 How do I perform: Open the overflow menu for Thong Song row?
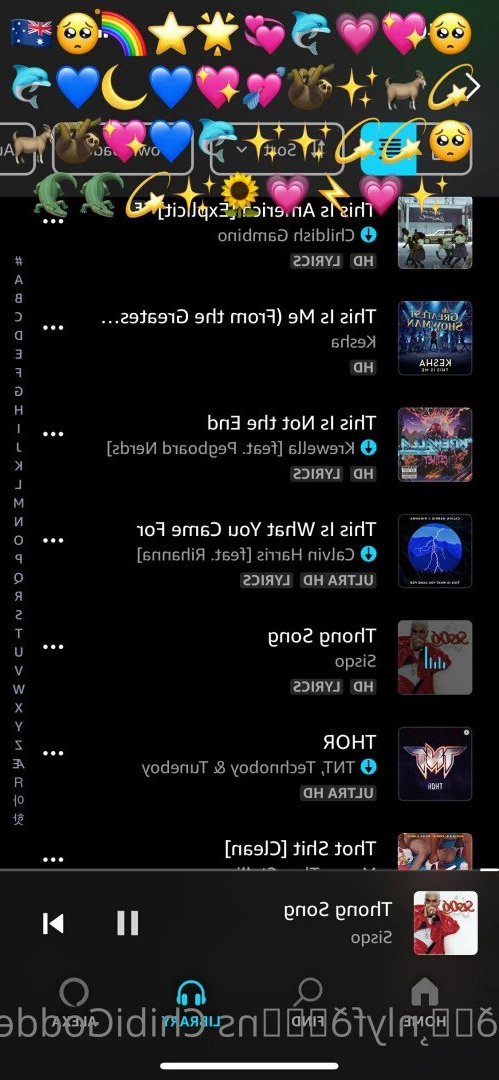click(53, 646)
